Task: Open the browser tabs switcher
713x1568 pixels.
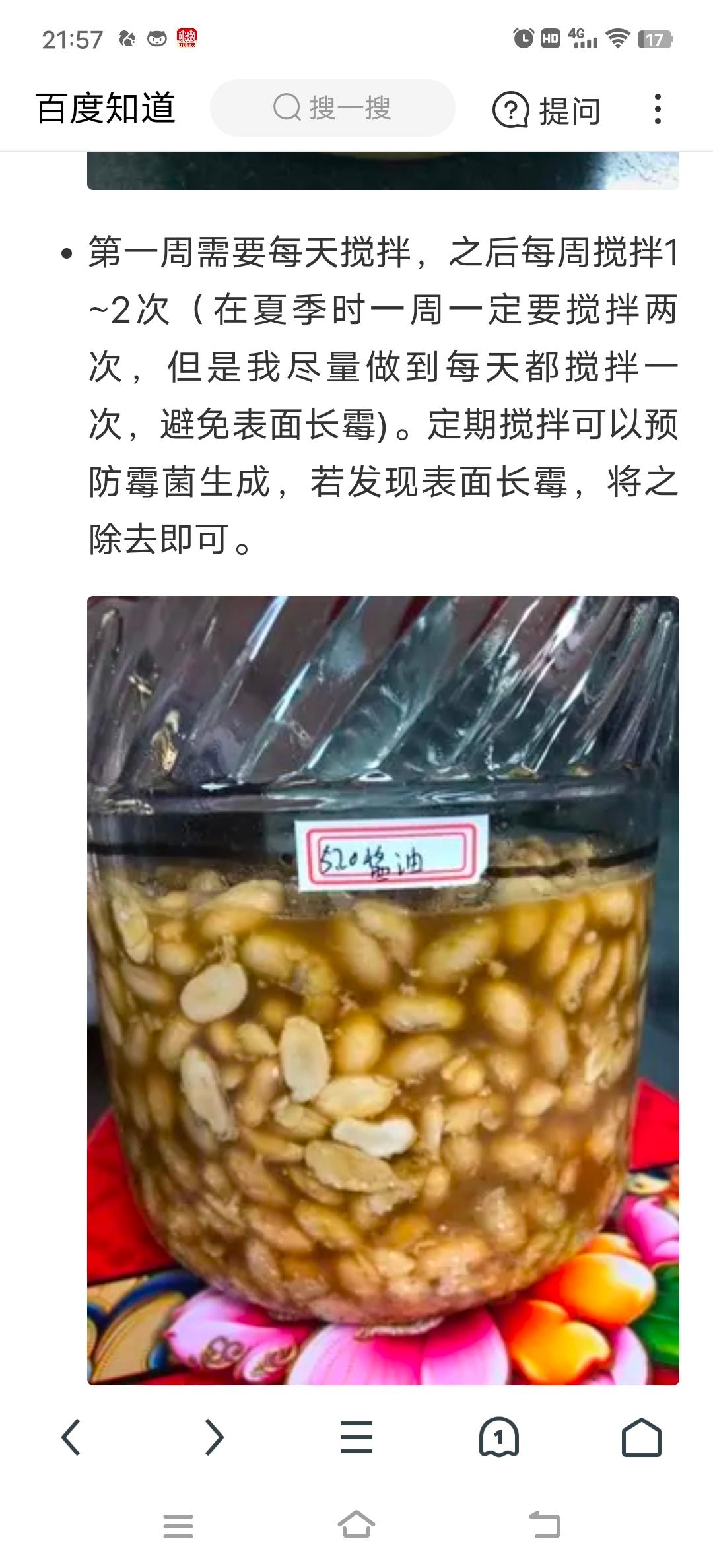Action: tap(499, 1437)
